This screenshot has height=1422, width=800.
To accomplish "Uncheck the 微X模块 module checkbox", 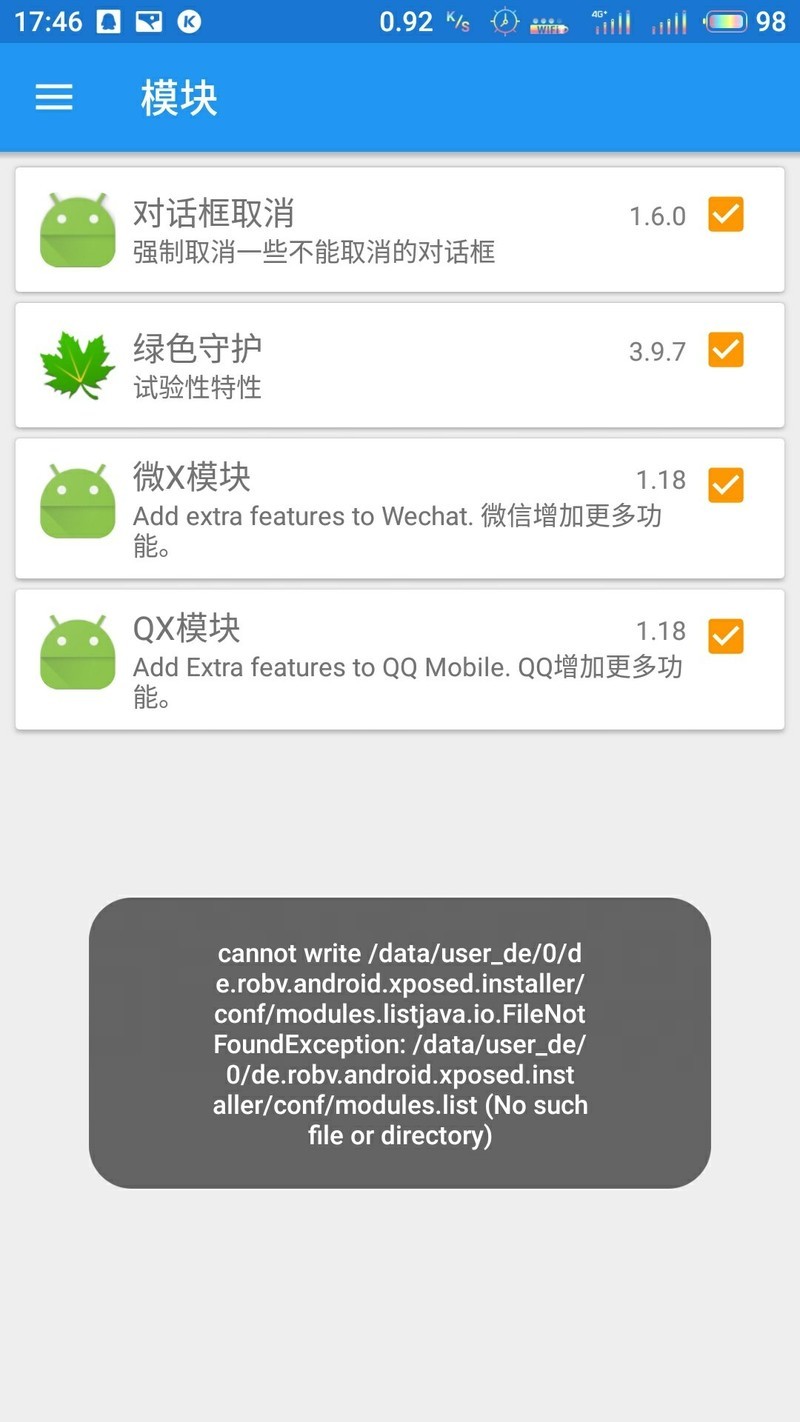I will (725, 486).
